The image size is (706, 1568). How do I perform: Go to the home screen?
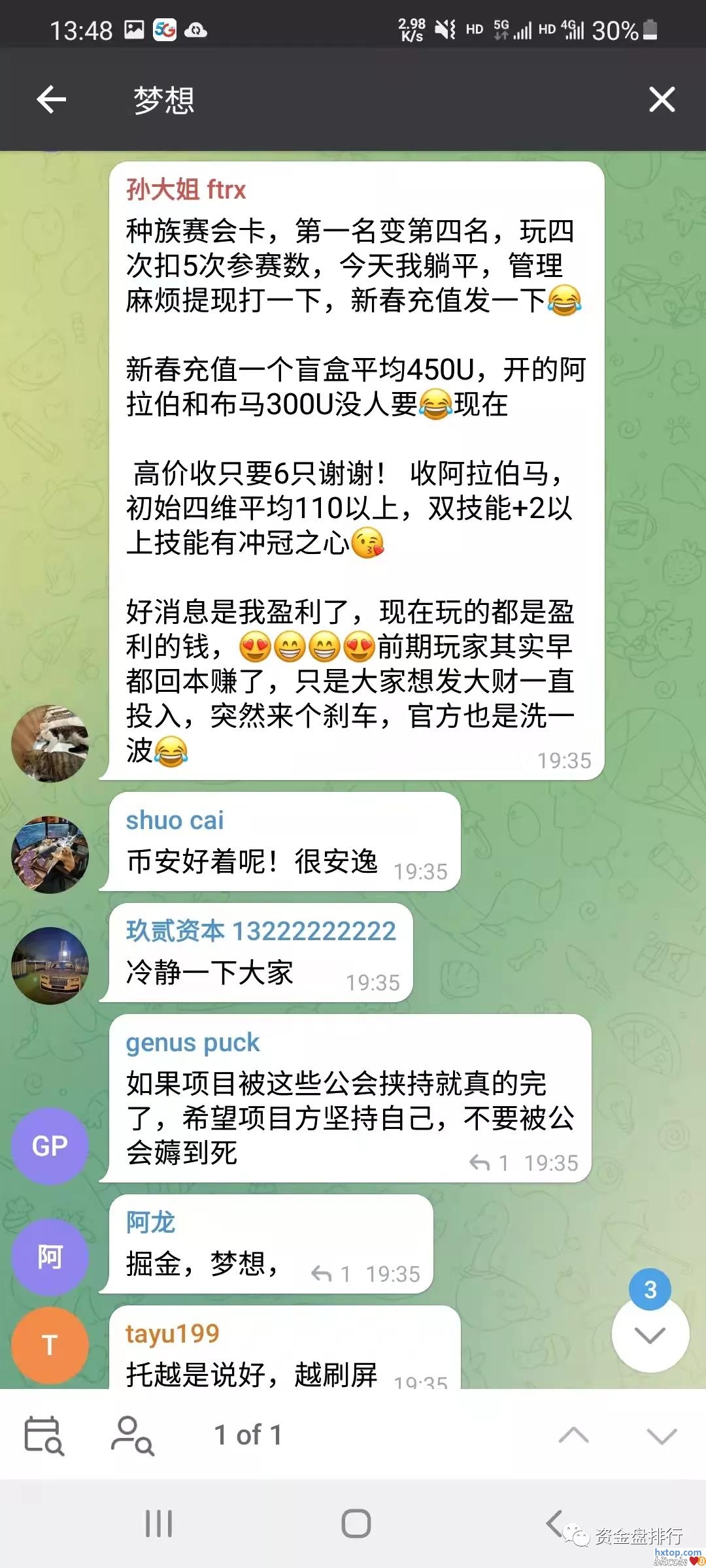pos(356,1524)
